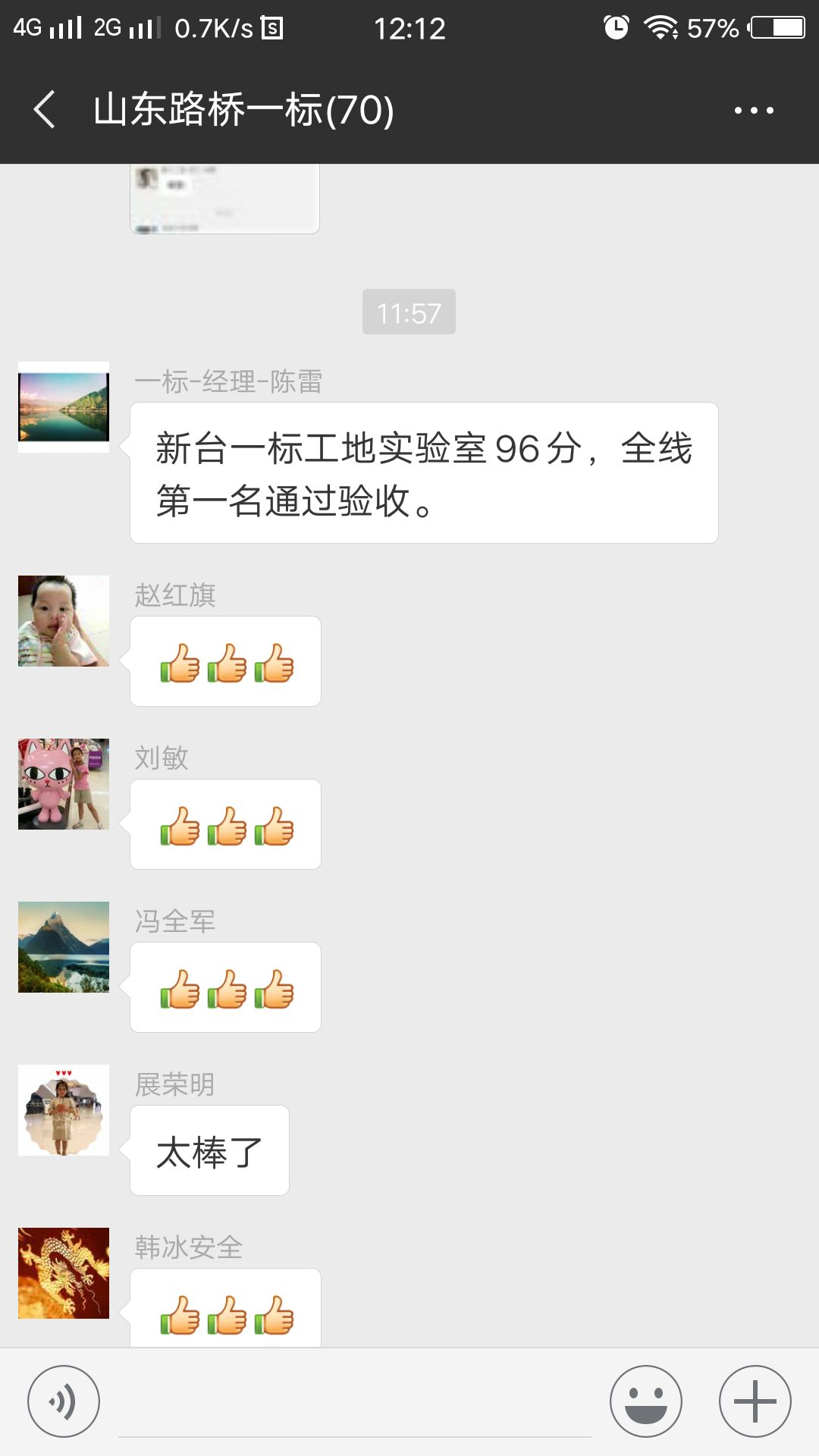The image size is (819, 1456).
Task: Open the emoji sticker panel
Action: click(646, 1401)
